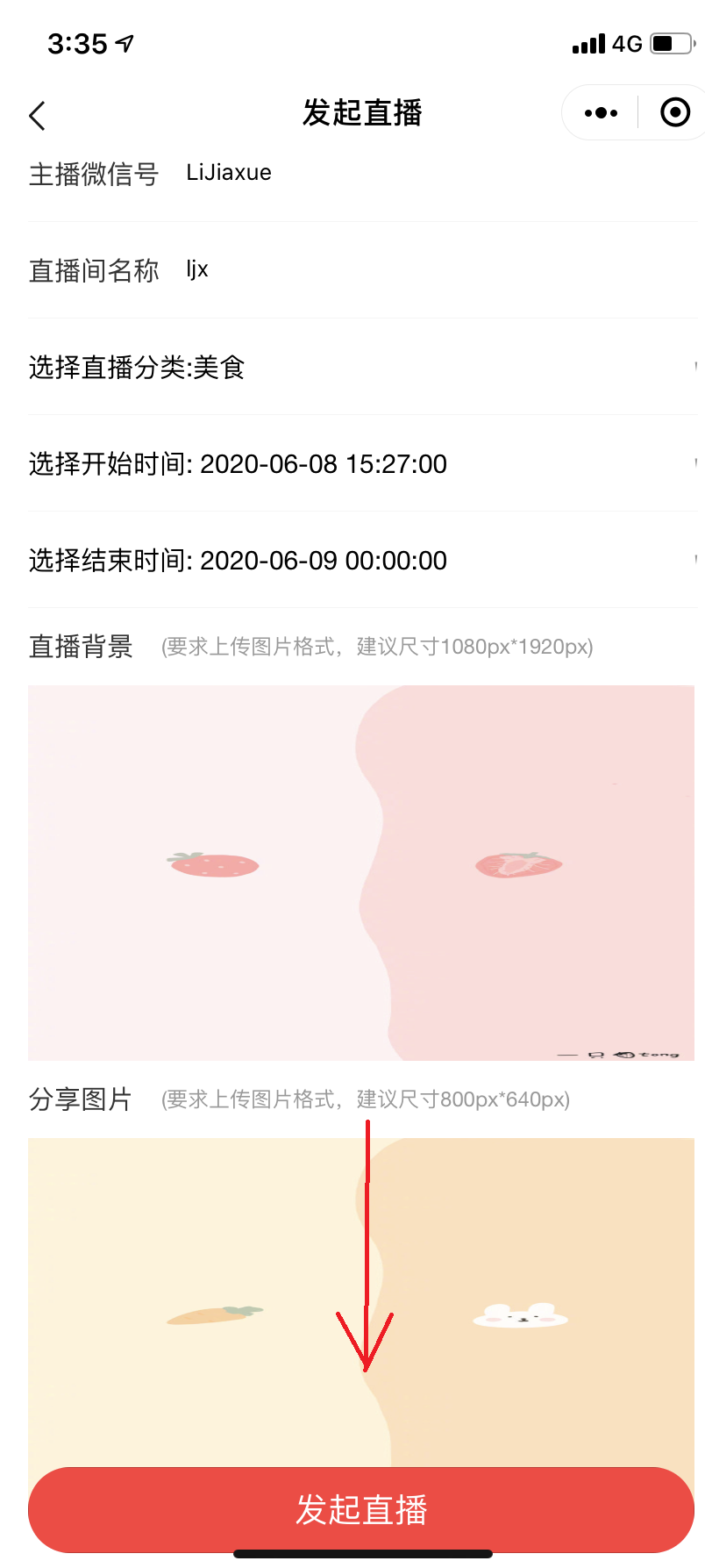Open the mini program more options menu
Viewport: 705px width, 1568px height.
coord(601,113)
